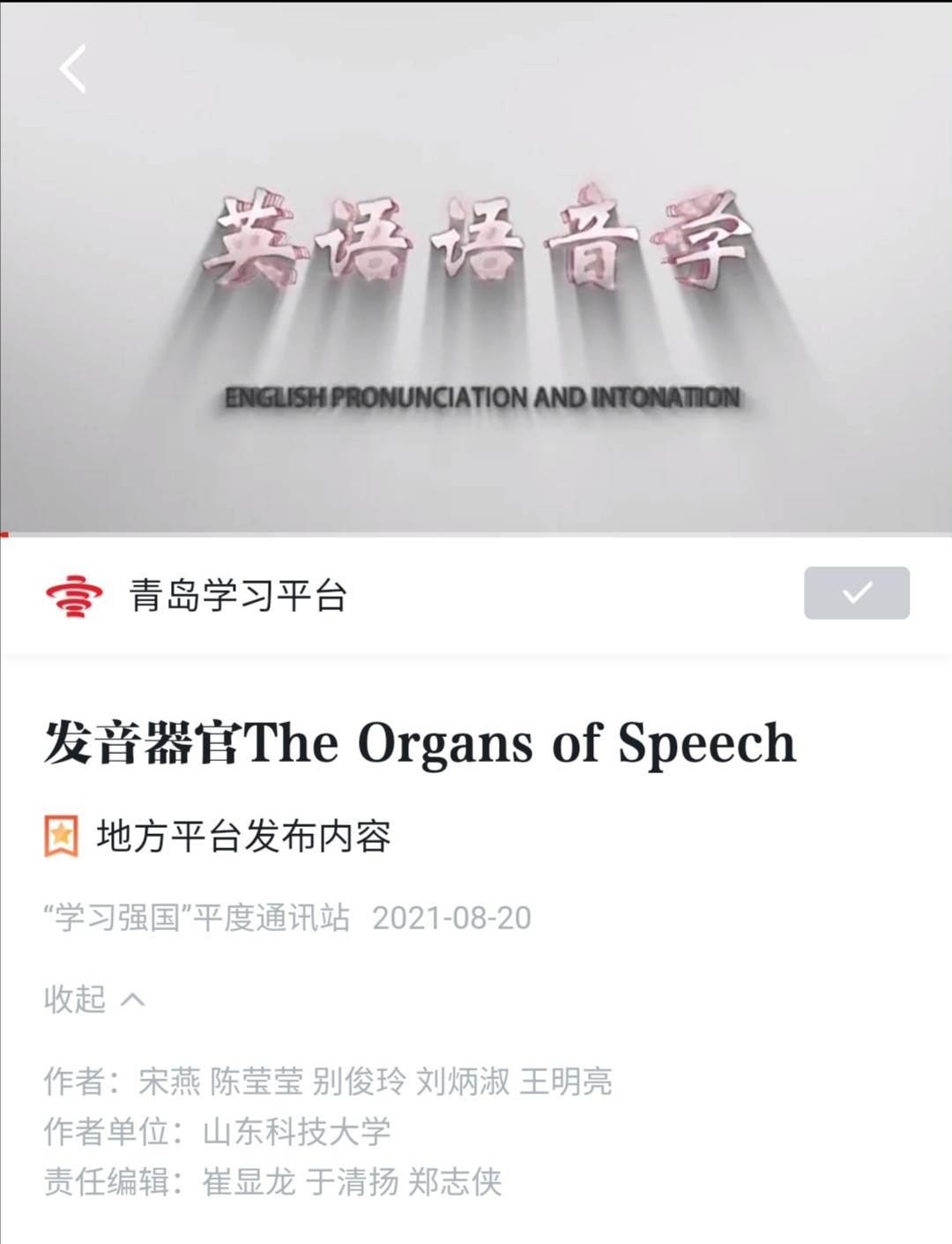Unfollow by tapping the checkmark toggle
Image resolution: width=952 pixels, height=1244 pixels.
859,594
